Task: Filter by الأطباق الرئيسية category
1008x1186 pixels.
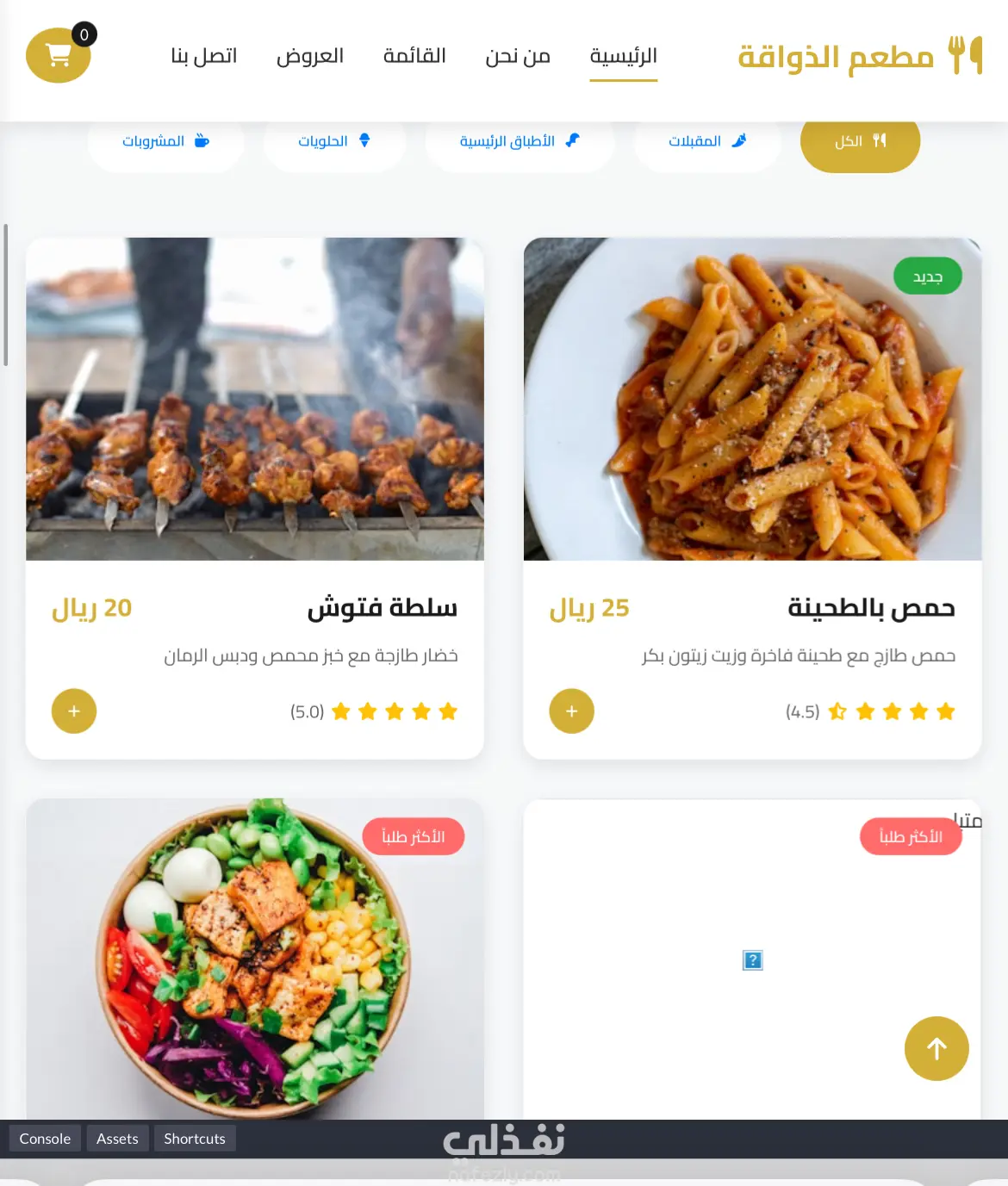Action: (x=520, y=141)
